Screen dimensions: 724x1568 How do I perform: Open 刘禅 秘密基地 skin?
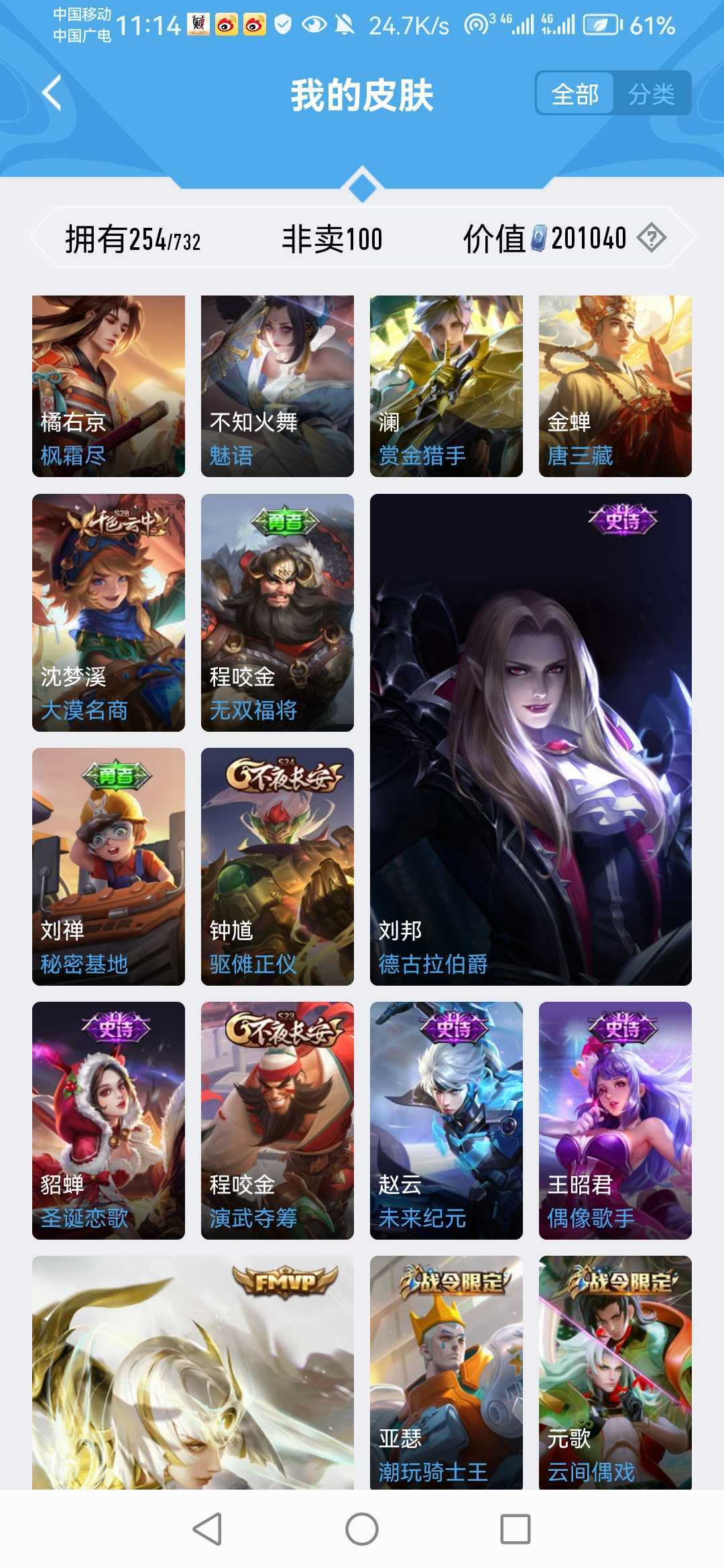(x=109, y=866)
